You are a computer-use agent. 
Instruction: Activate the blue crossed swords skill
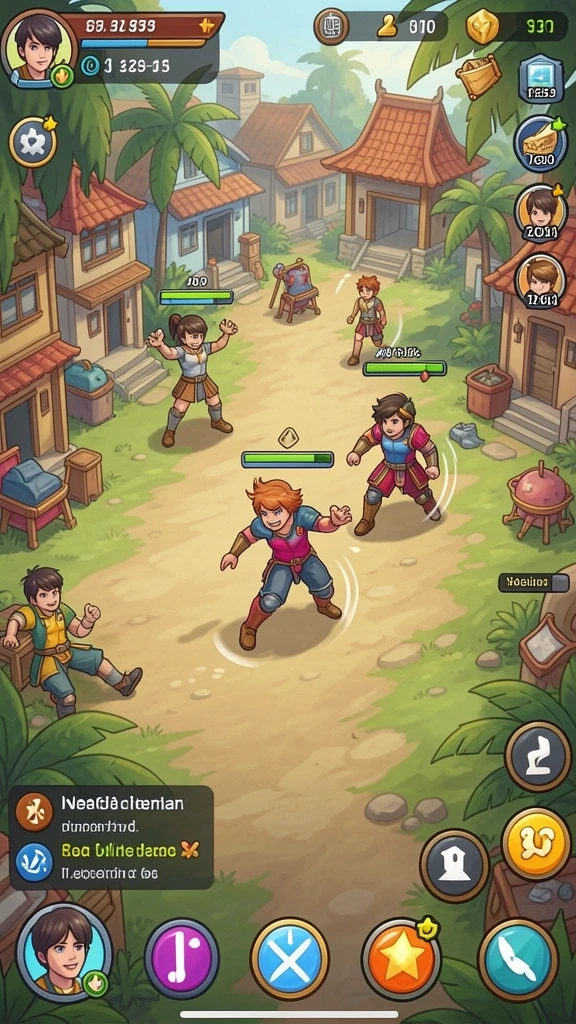pyautogui.click(x=289, y=958)
